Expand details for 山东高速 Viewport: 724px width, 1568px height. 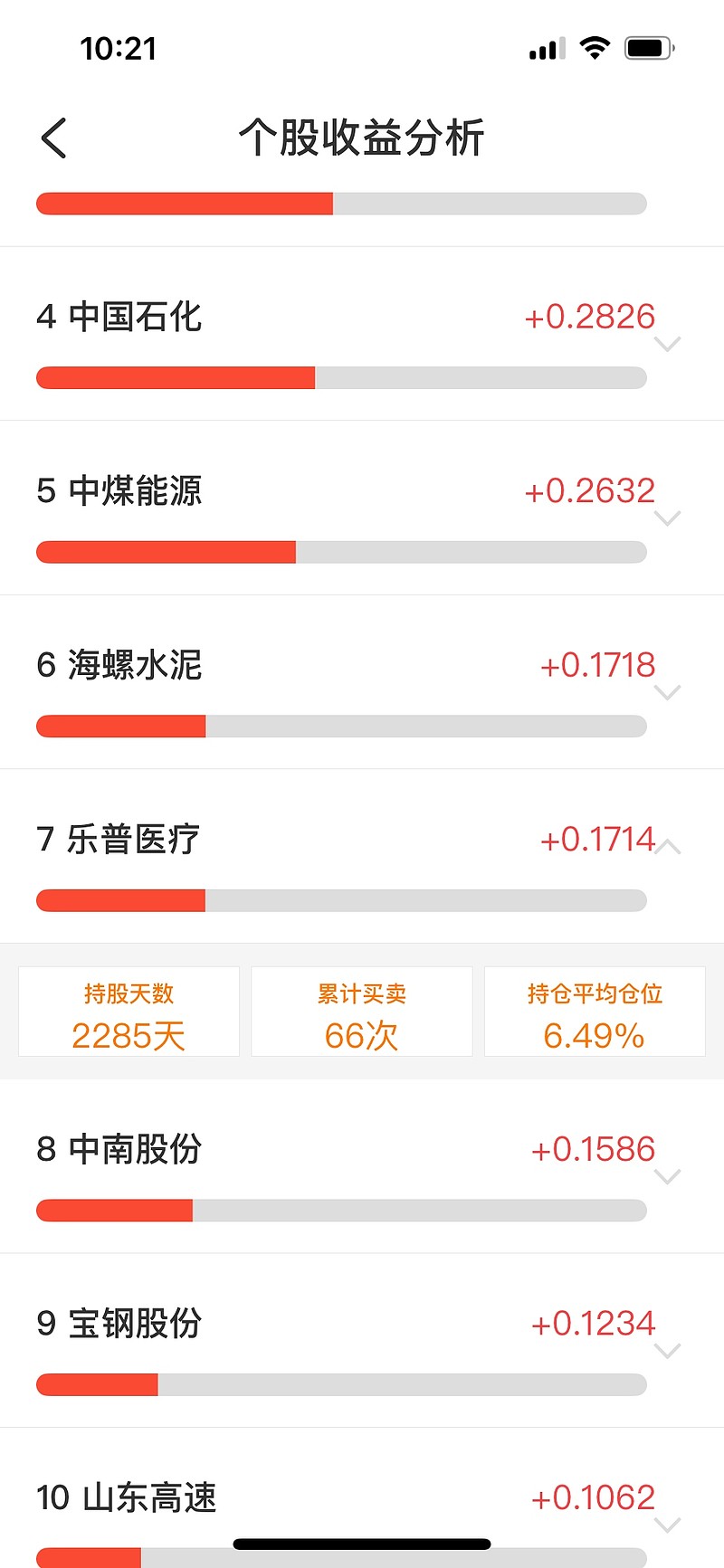click(x=667, y=1525)
